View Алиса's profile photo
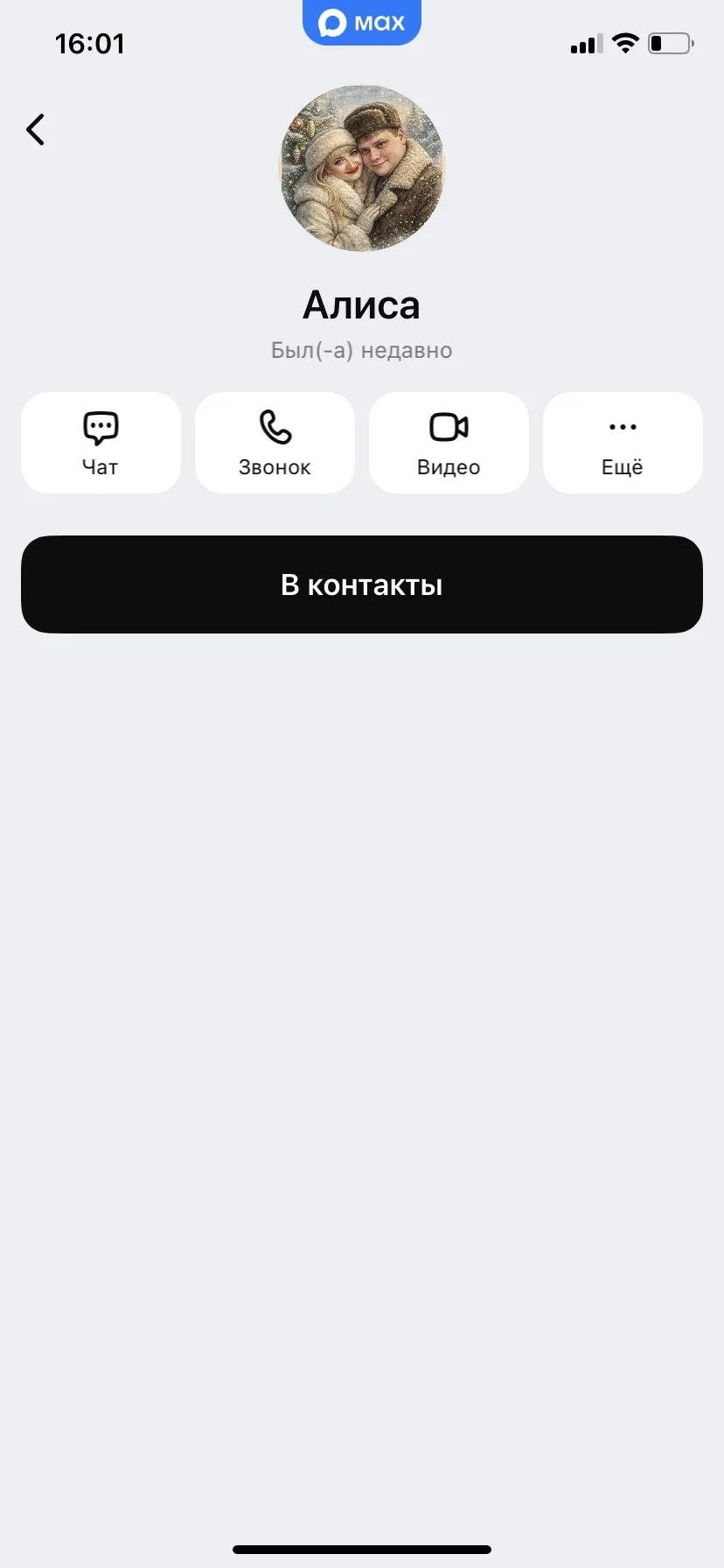 pyautogui.click(x=362, y=168)
